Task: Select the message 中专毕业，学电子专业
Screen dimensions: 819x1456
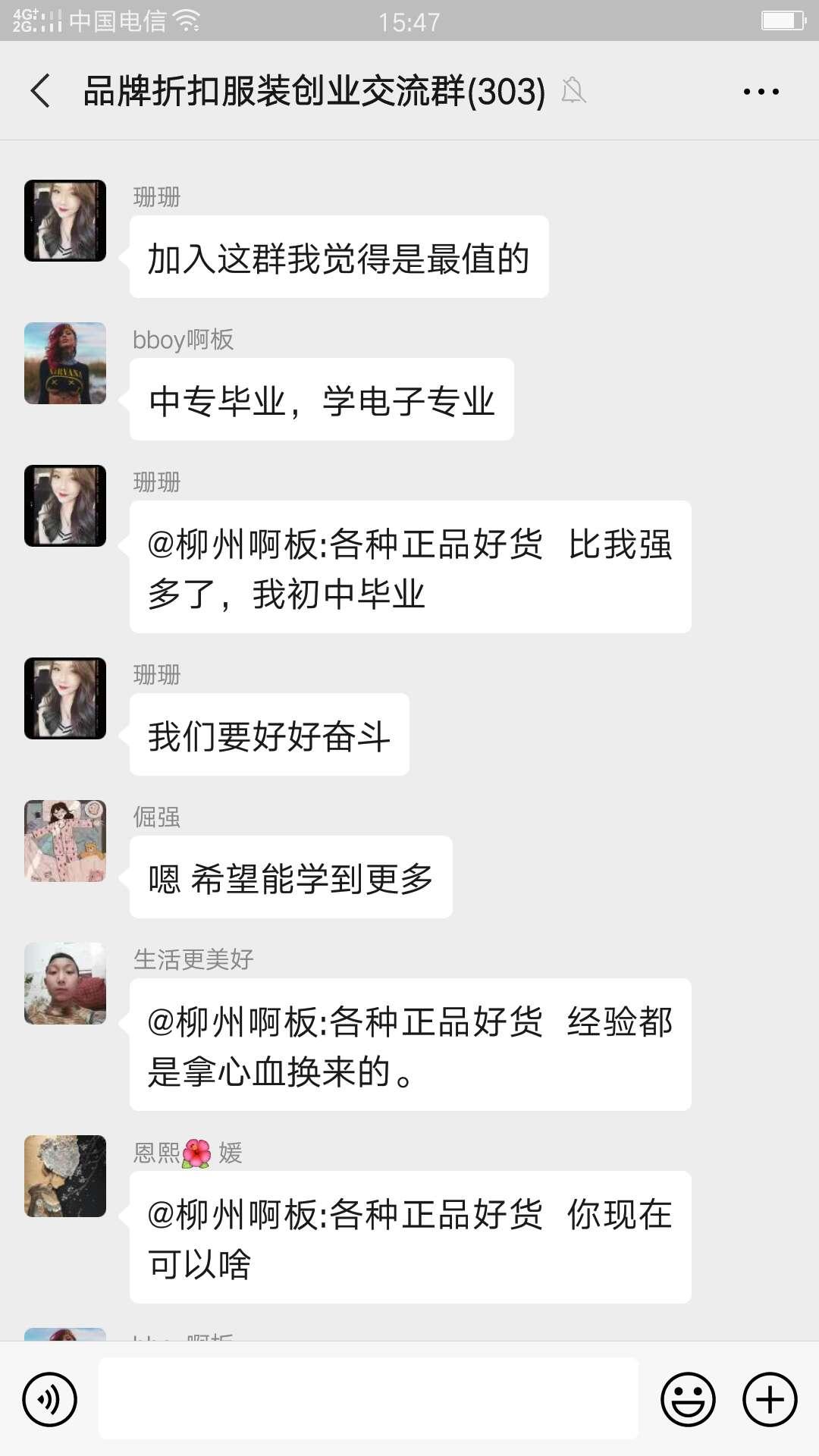Action: (322, 400)
